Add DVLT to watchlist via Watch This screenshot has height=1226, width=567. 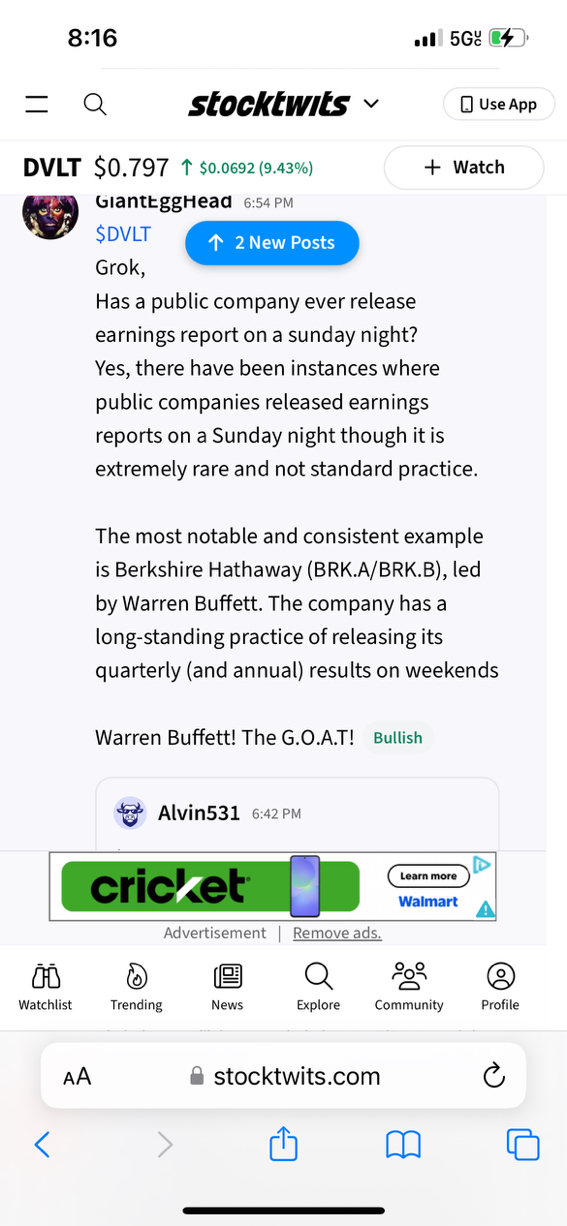(464, 167)
